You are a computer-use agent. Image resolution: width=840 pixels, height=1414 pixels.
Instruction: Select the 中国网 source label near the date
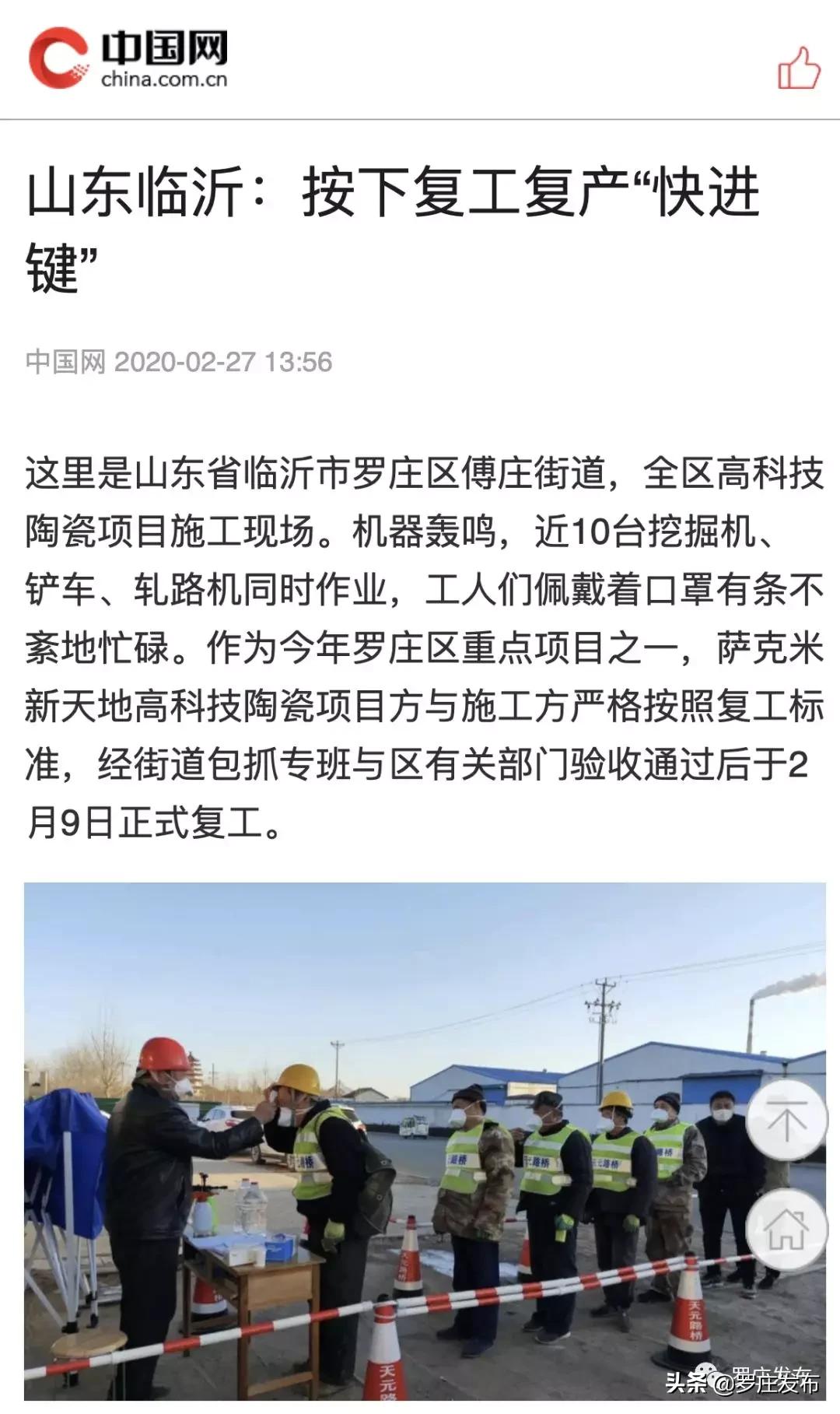[68, 360]
